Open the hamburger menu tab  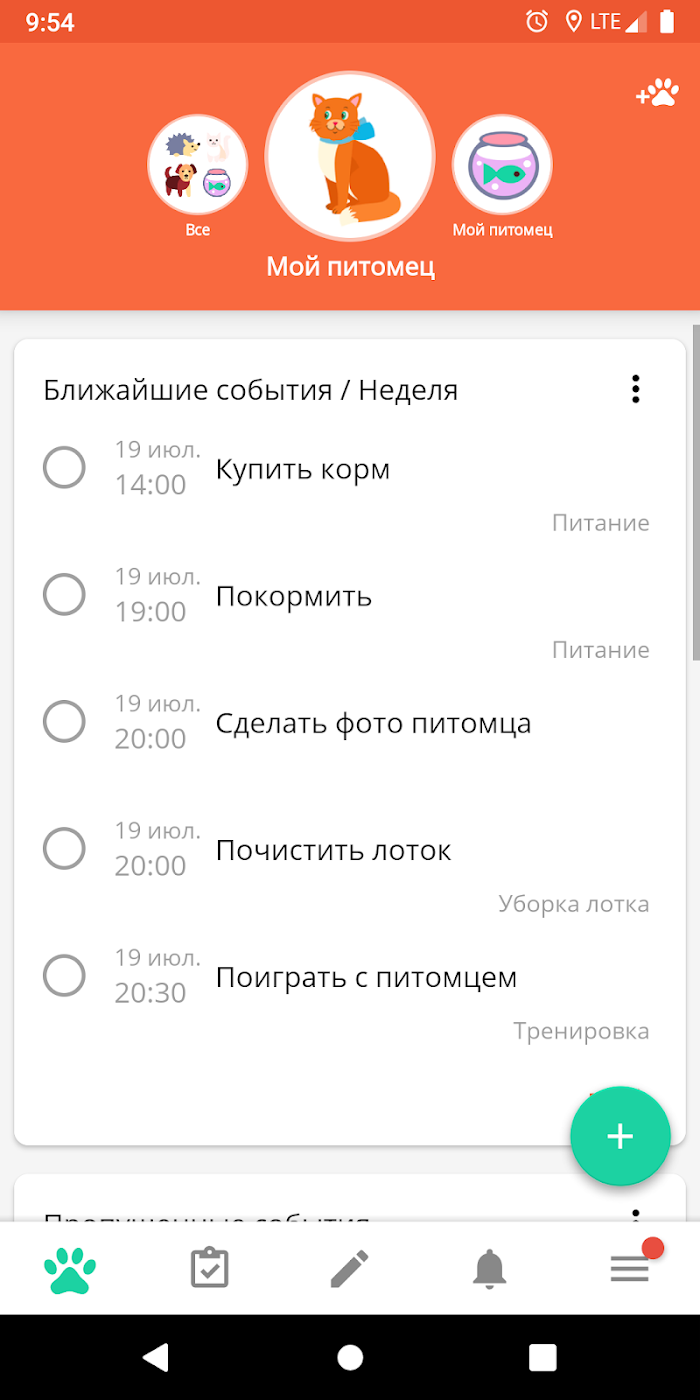pos(630,1270)
